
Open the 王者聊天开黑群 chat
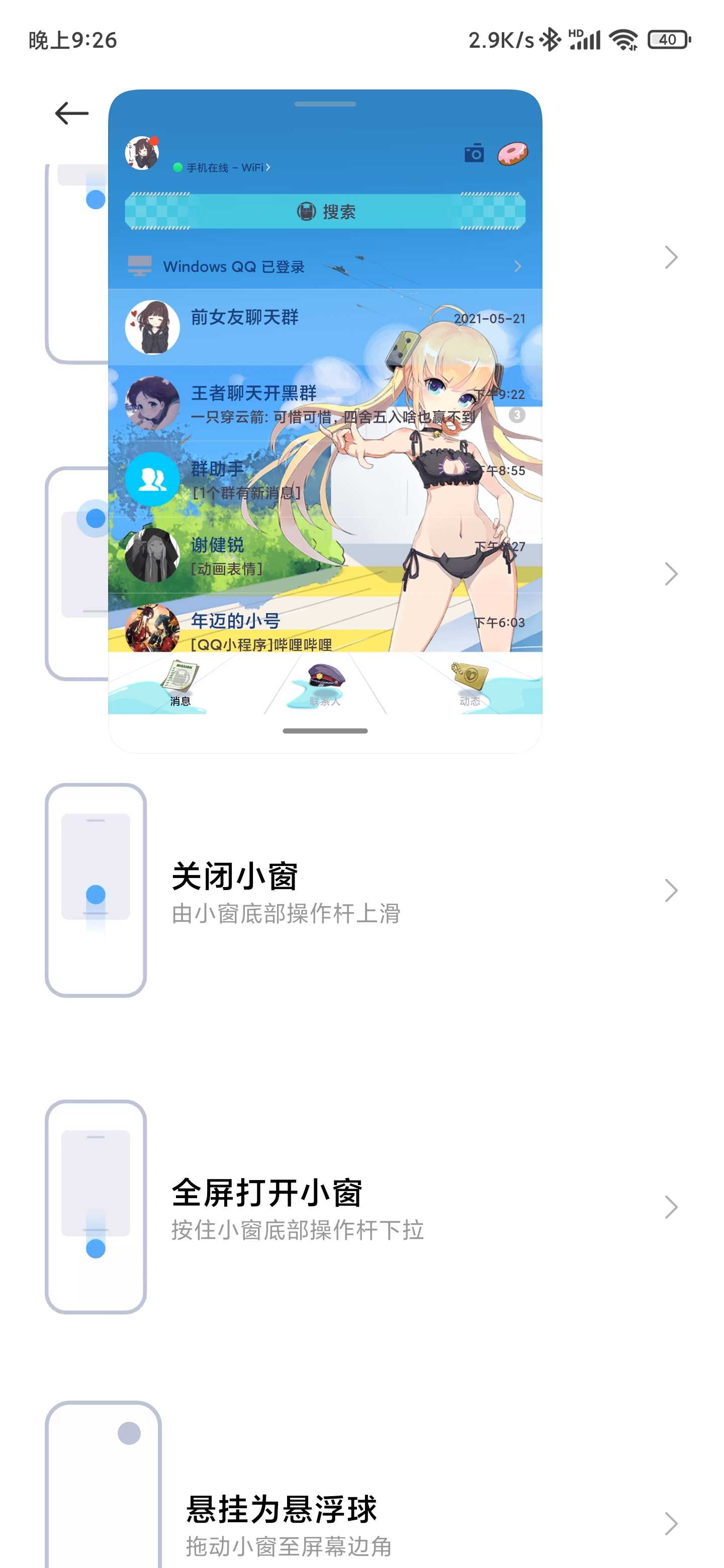pyautogui.click(x=325, y=403)
